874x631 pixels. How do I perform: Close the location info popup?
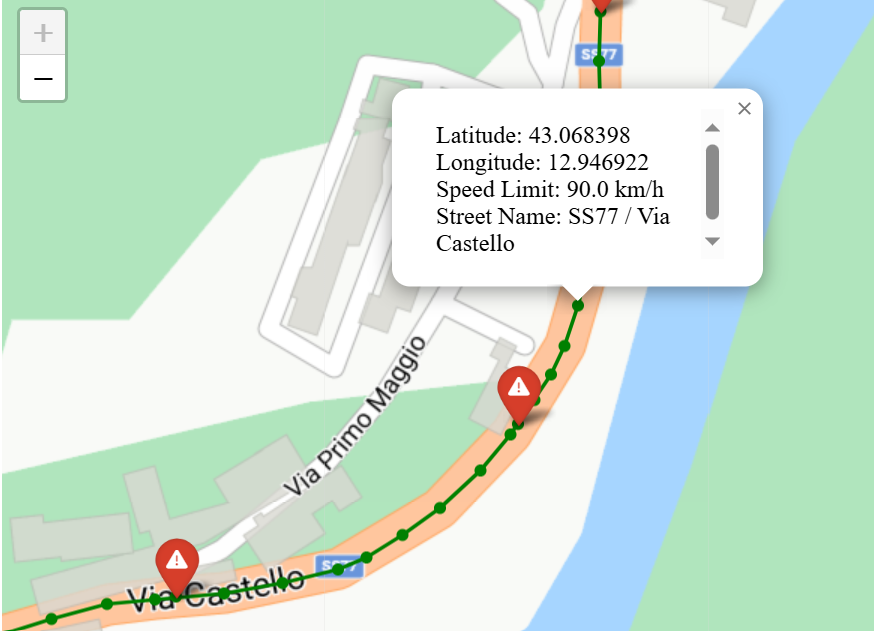coord(744,109)
